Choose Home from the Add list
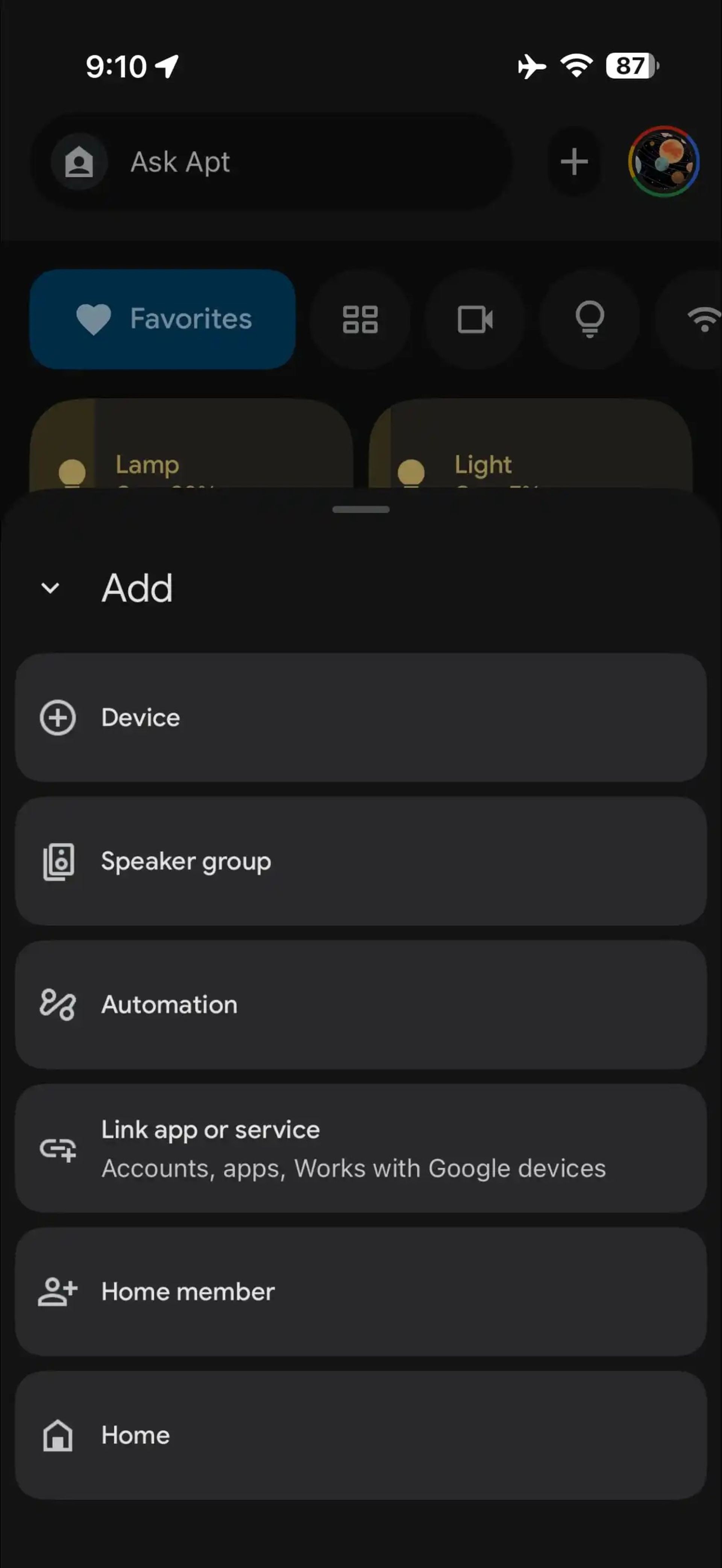The width and height of the screenshot is (722, 1568). coord(360,1435)
